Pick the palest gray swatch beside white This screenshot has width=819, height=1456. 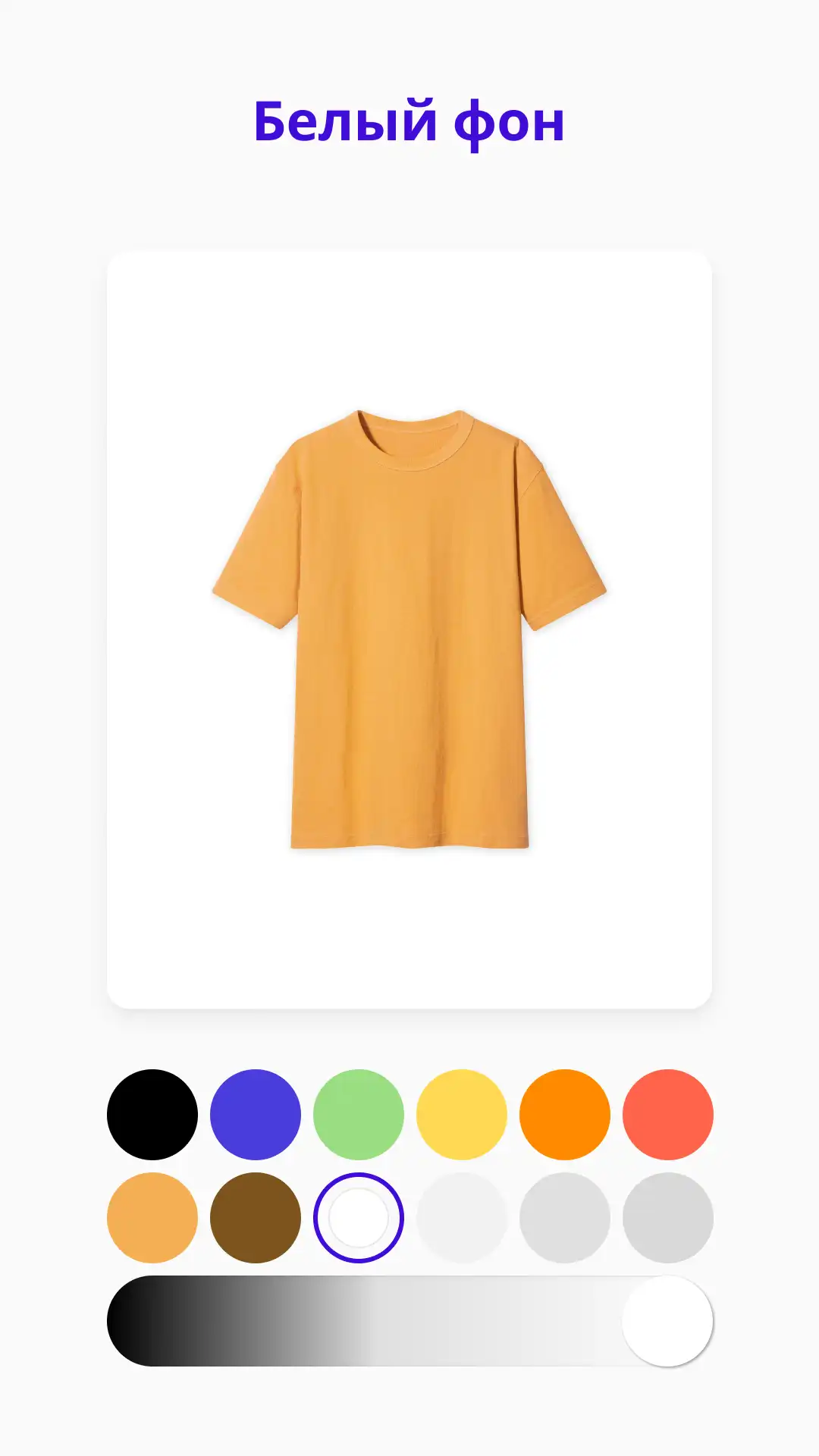pyautogui.click(x=462, y=1217)
